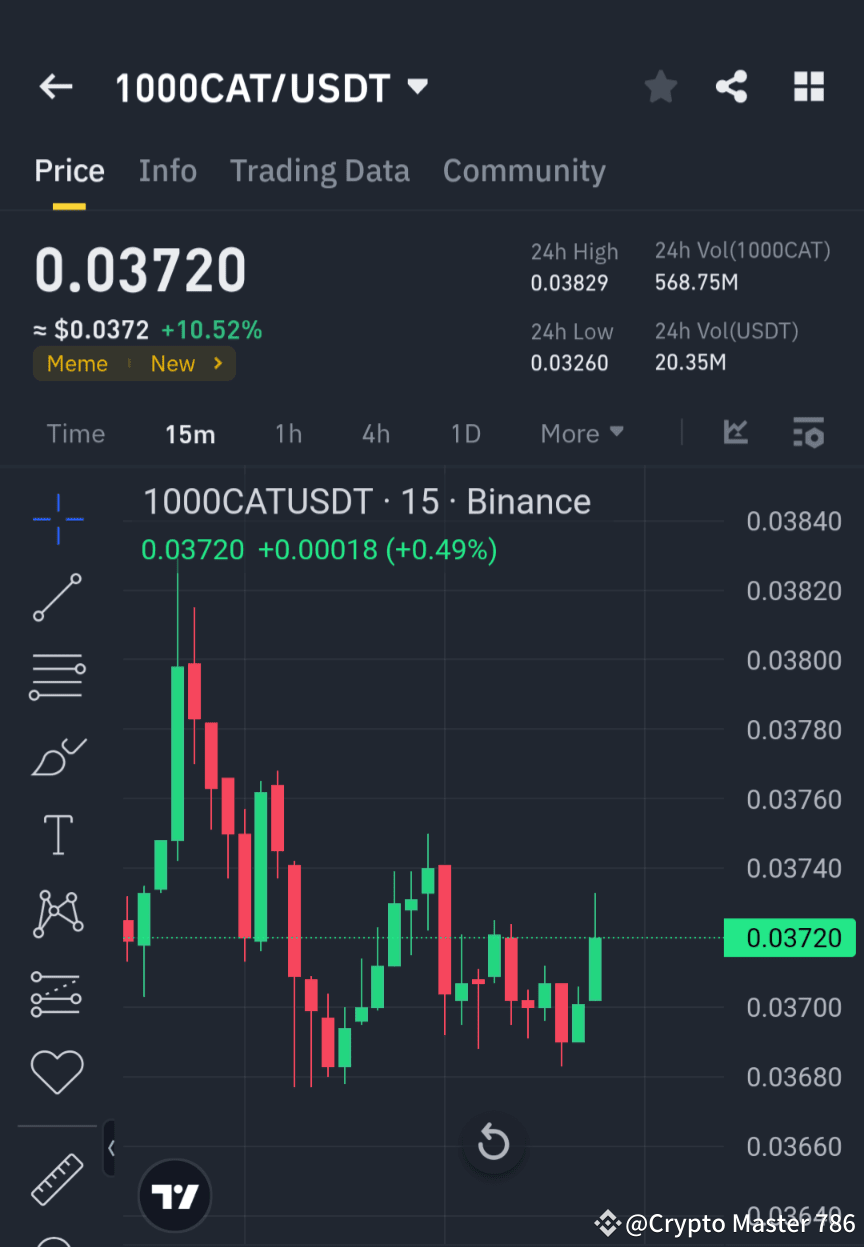Image resolution: width=864 pixels, height=1247 pixels.
Task: Share the 1000CAT/USDT chart
Action: click(x=731, y=87)
